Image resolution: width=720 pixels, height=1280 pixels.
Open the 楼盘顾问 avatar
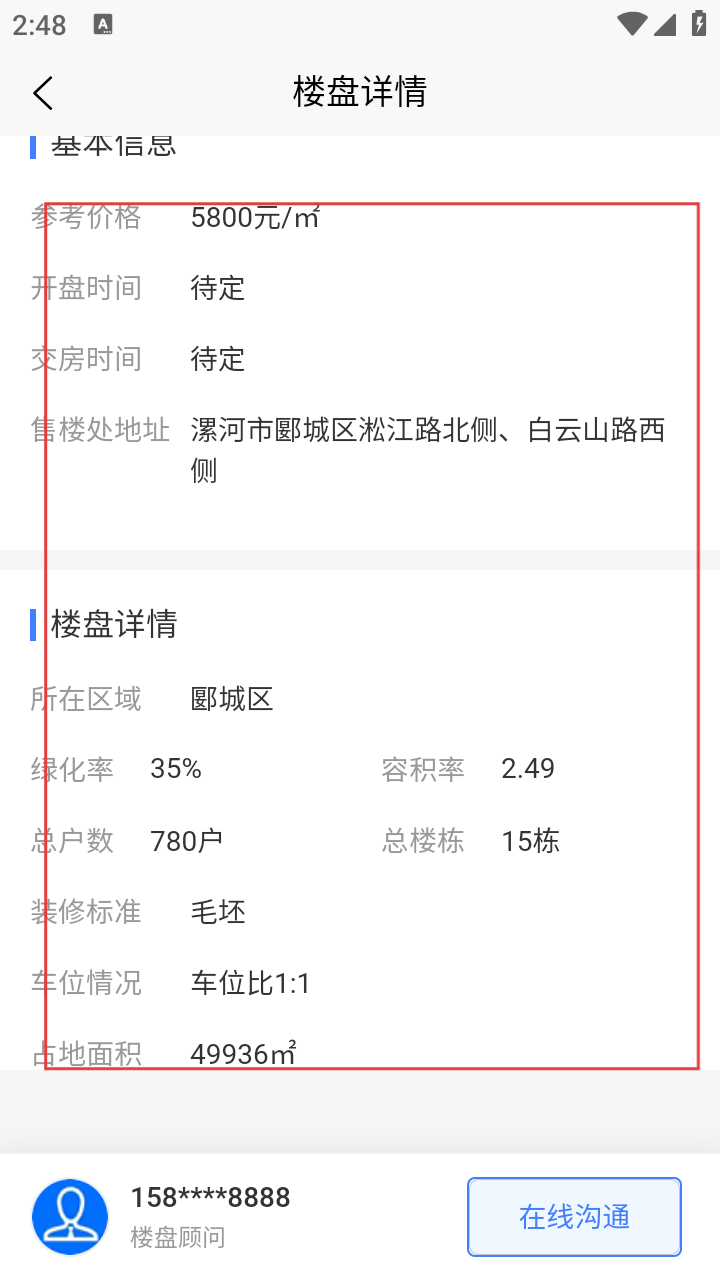tap(70, 1216)
